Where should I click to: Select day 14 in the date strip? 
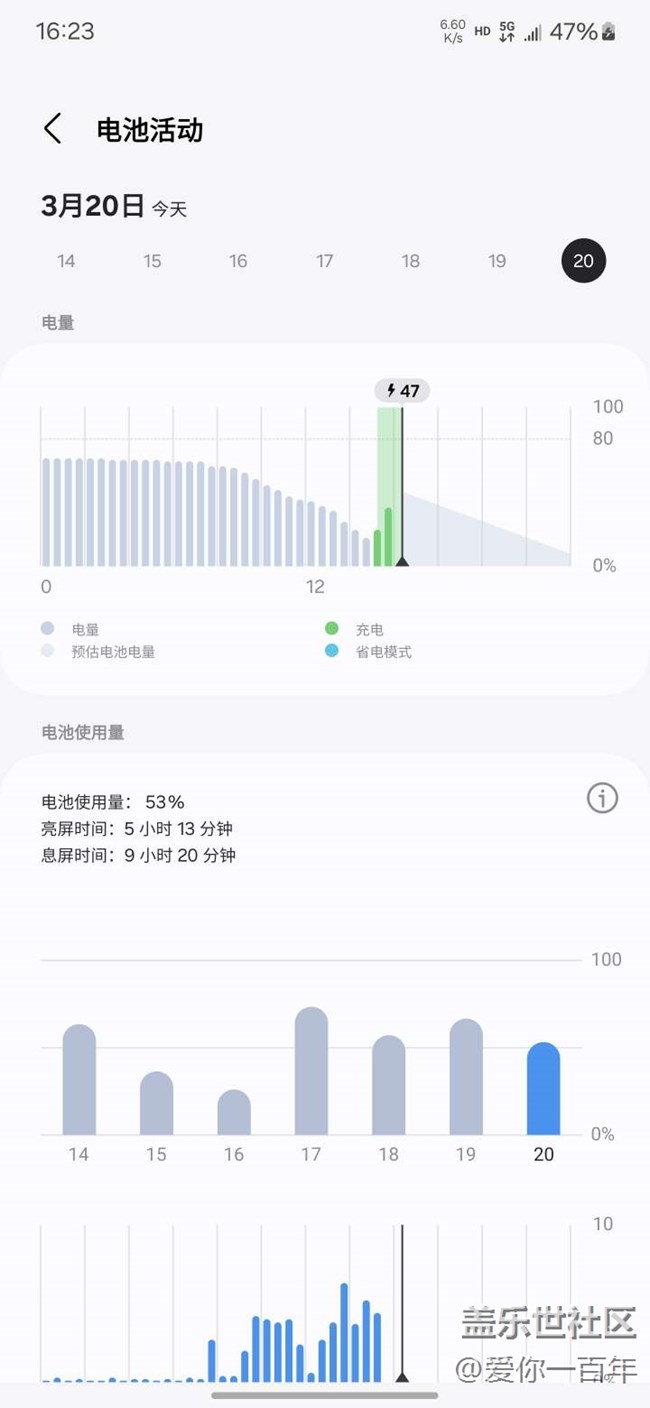(66, 261)
